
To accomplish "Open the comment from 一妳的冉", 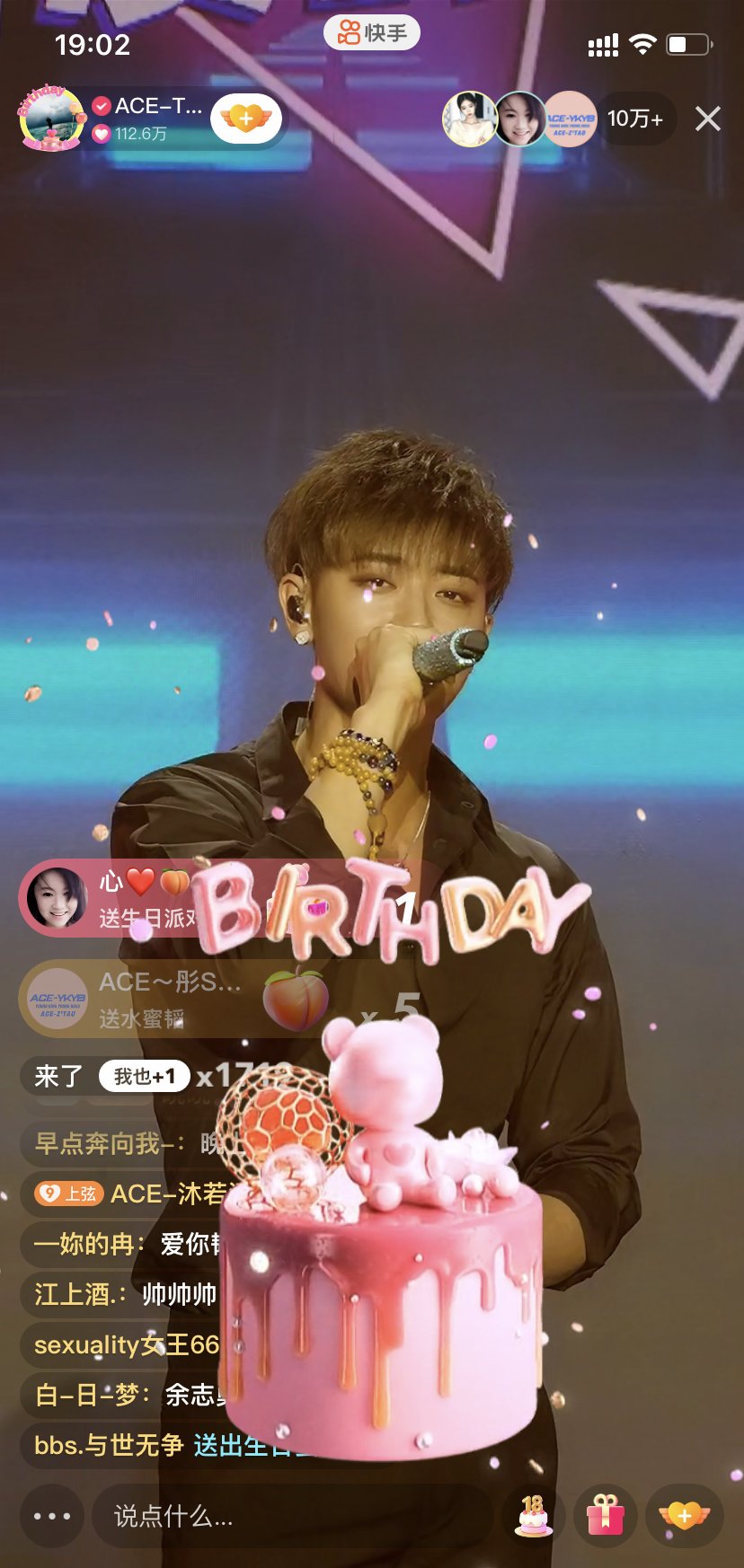I will (x=126, y=1244).
